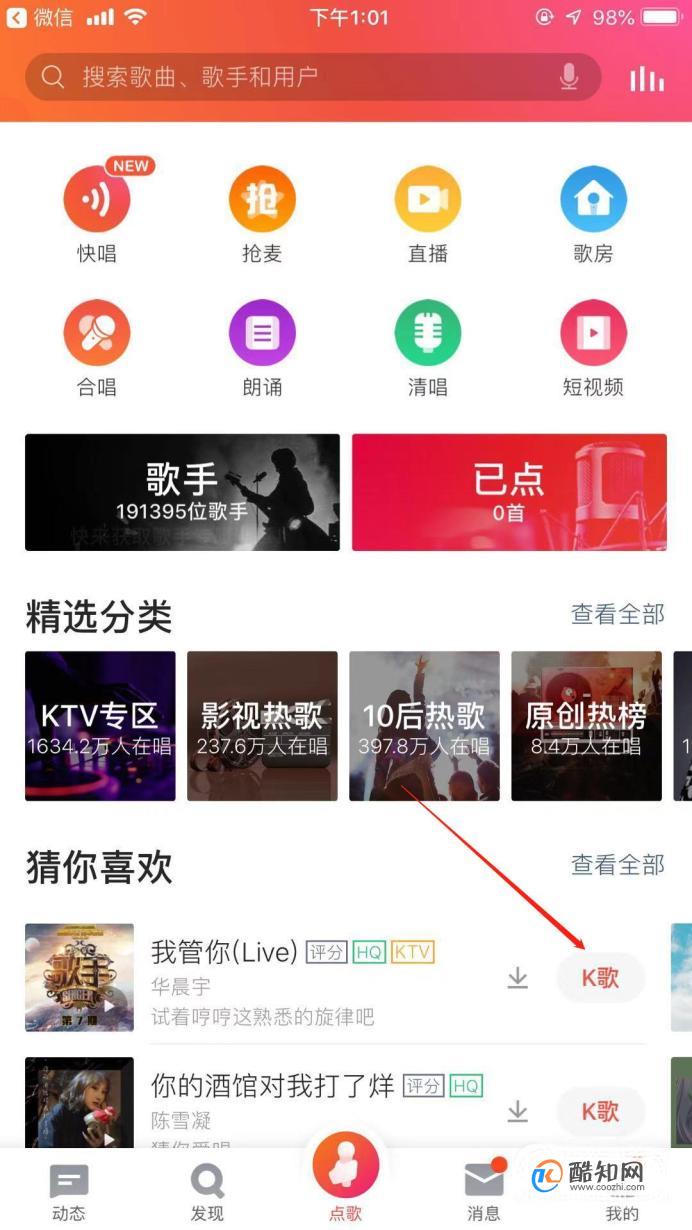
Task: Open 抢麦 feature
Action: pos(262,200)
